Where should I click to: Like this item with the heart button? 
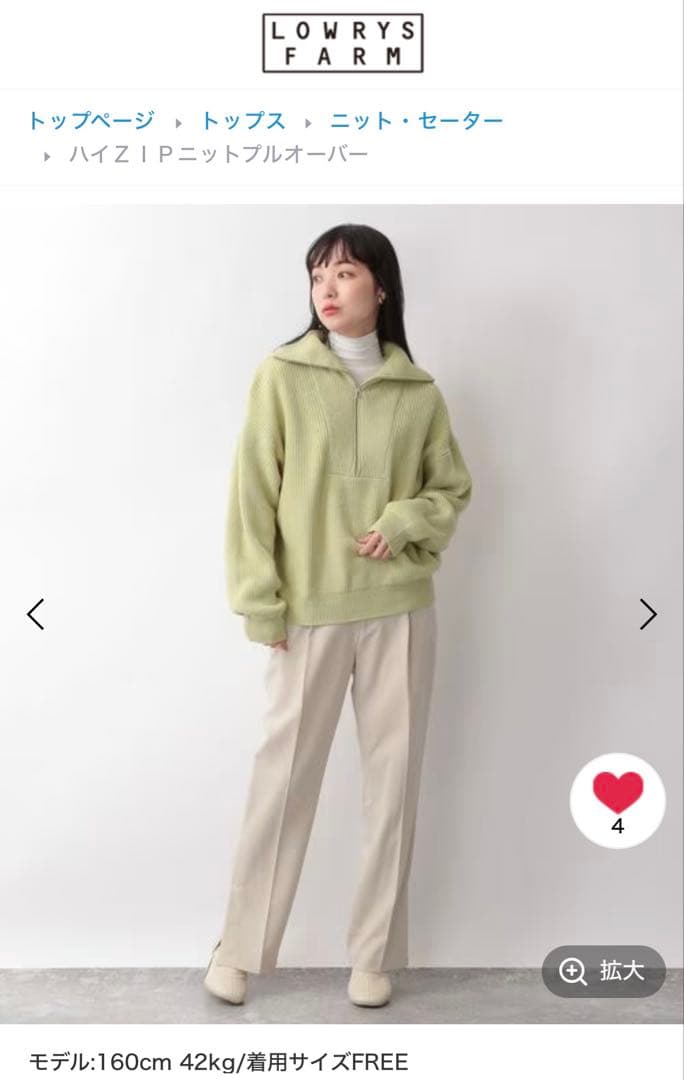click(x=617, y=793)
